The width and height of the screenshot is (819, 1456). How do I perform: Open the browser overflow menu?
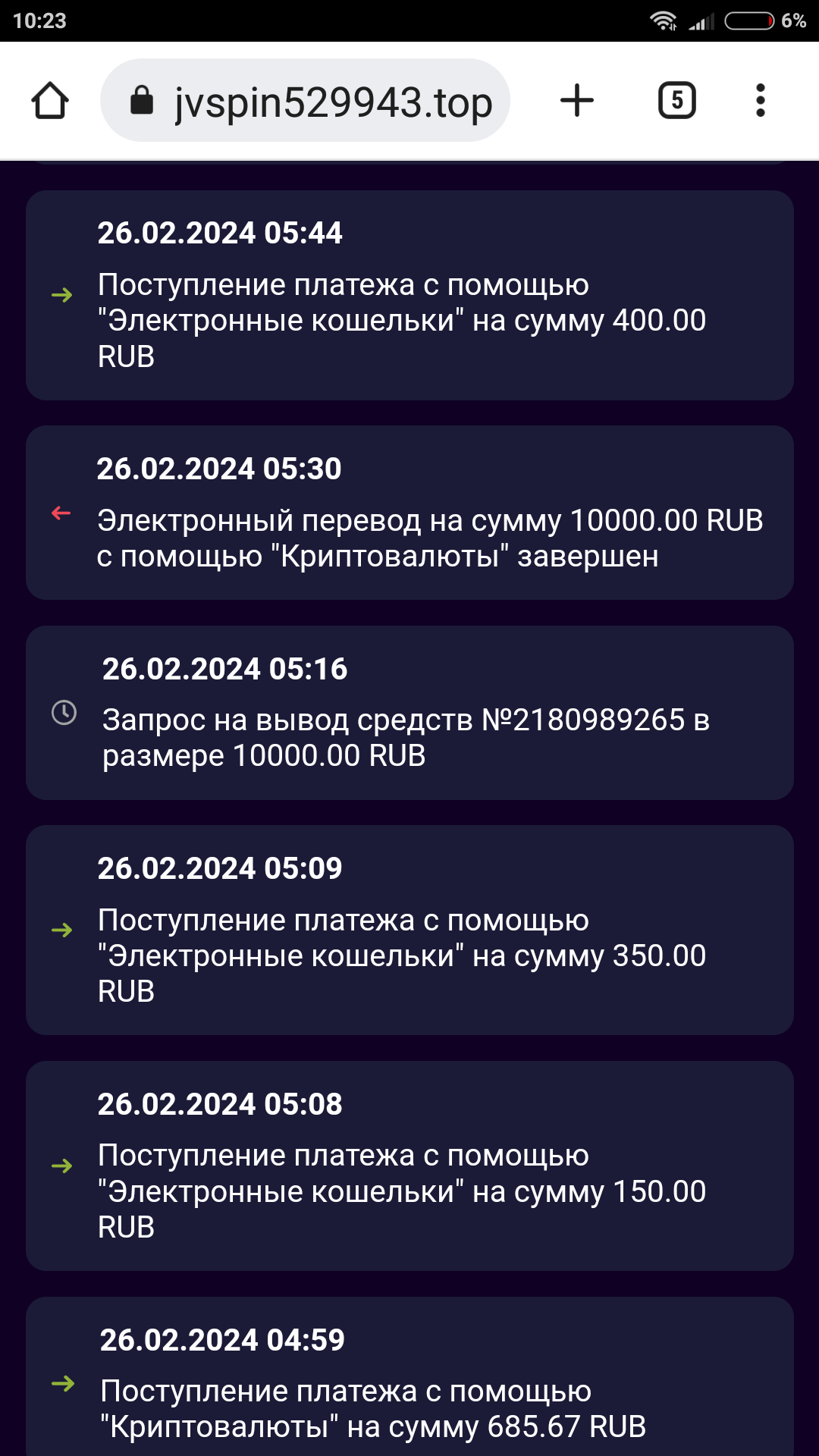[x=760, y=101]
